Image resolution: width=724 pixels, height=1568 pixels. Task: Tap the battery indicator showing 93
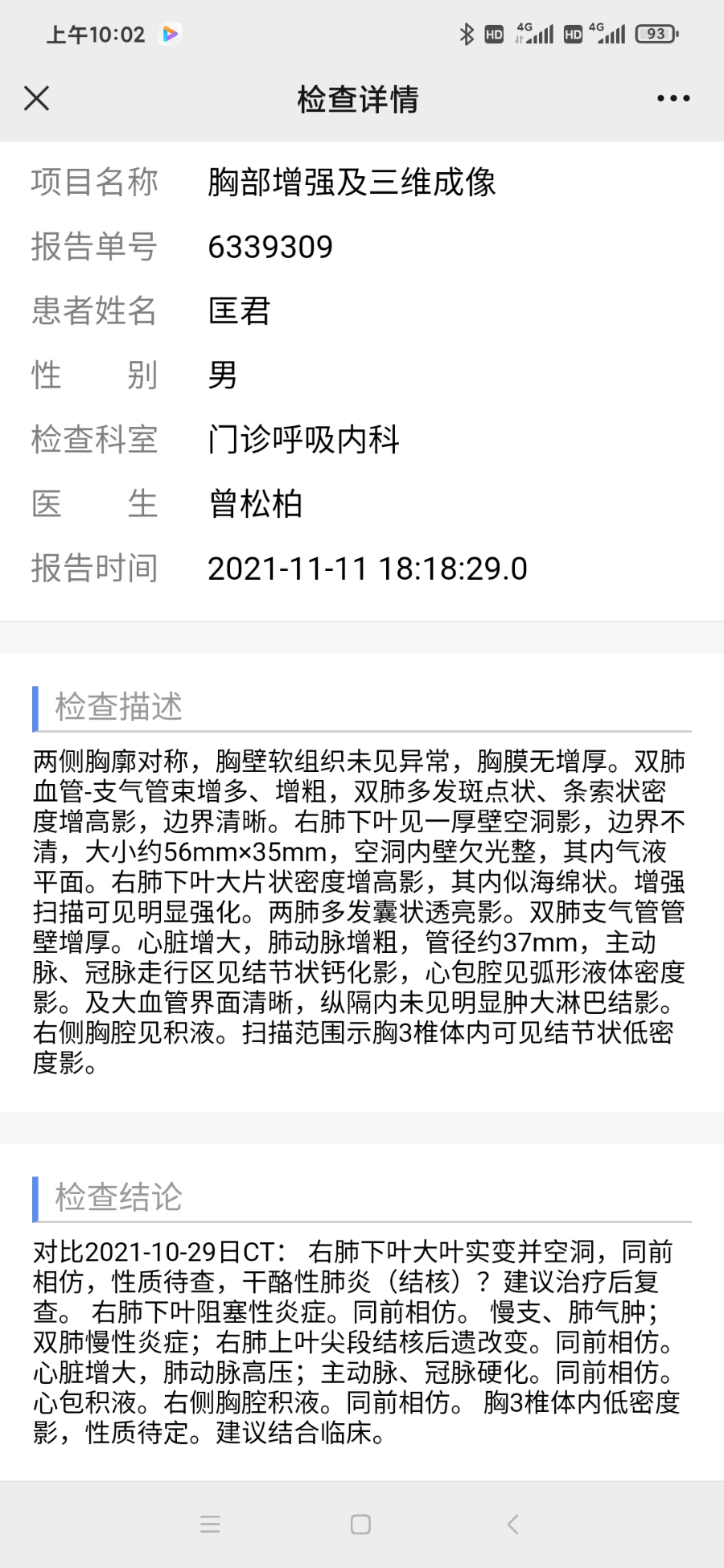click(655, 33)
